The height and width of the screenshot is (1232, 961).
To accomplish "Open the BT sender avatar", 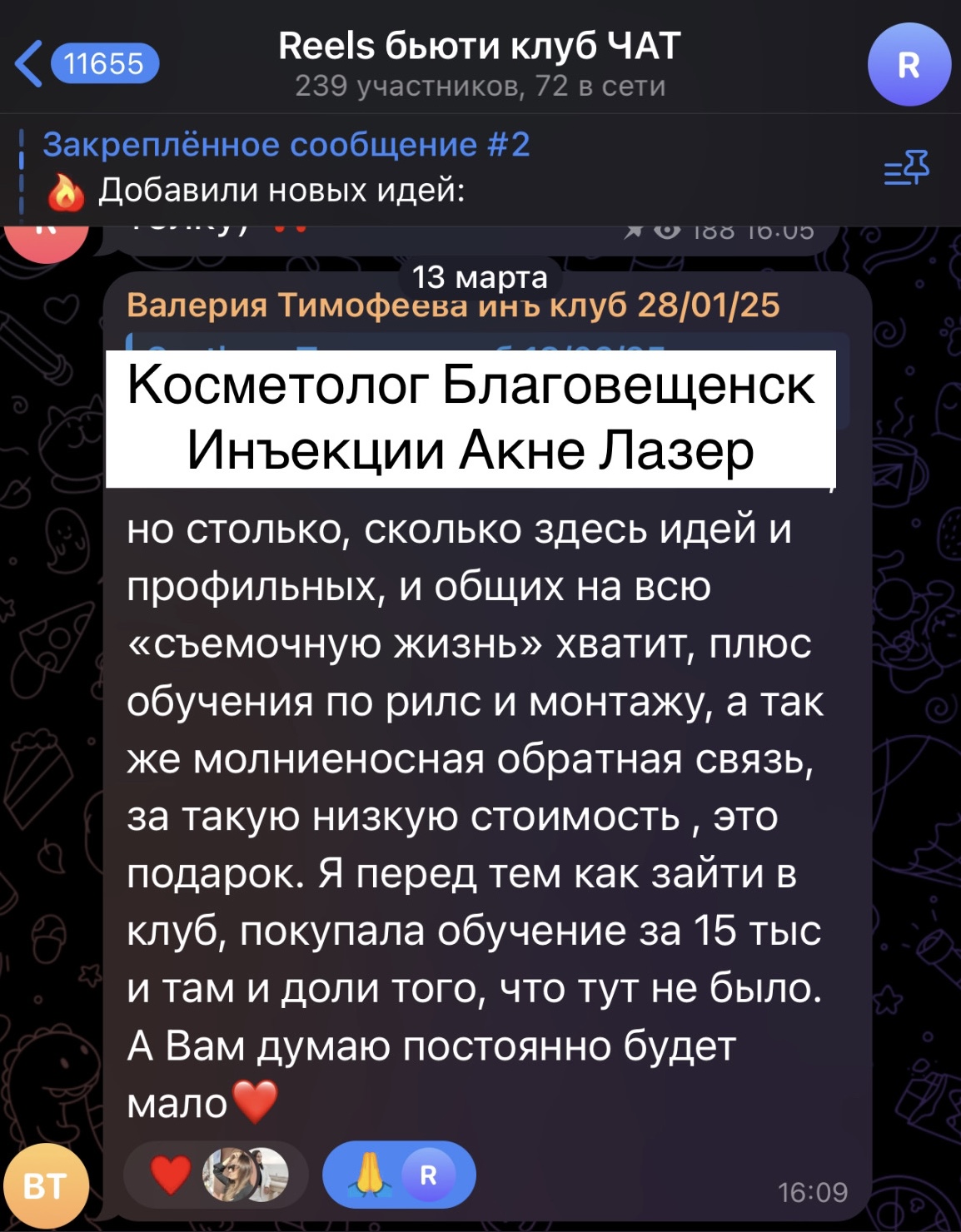I will [45, 1186].
